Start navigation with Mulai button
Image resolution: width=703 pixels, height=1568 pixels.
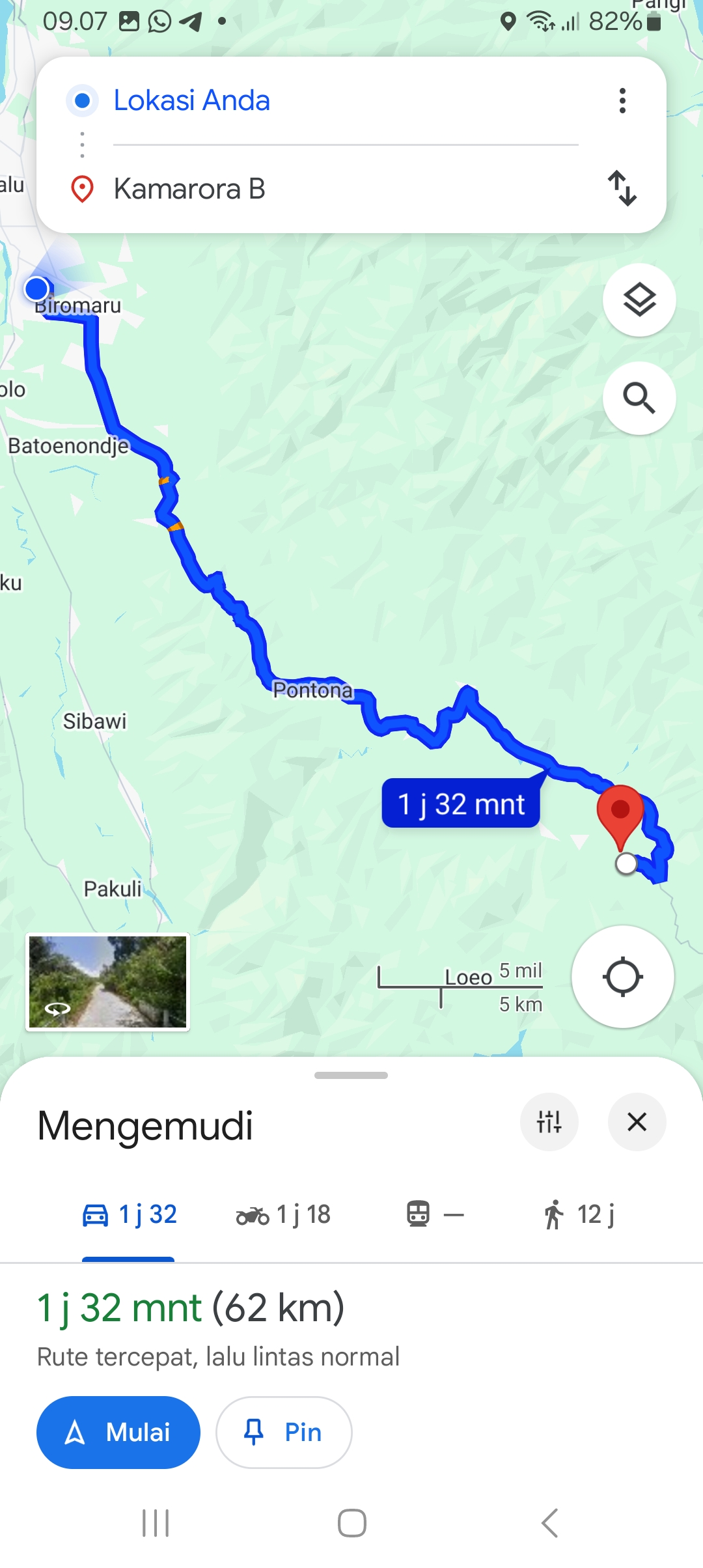[118, 1433]
